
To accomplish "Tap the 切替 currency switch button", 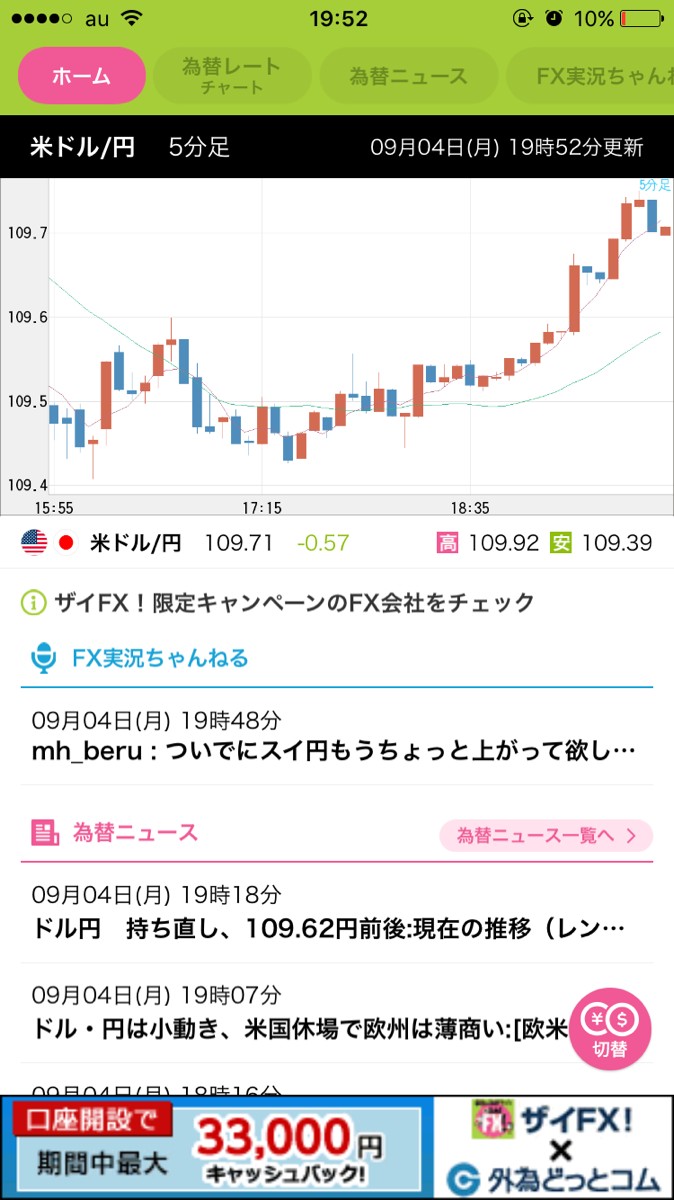I will (x=609, y=1029).
